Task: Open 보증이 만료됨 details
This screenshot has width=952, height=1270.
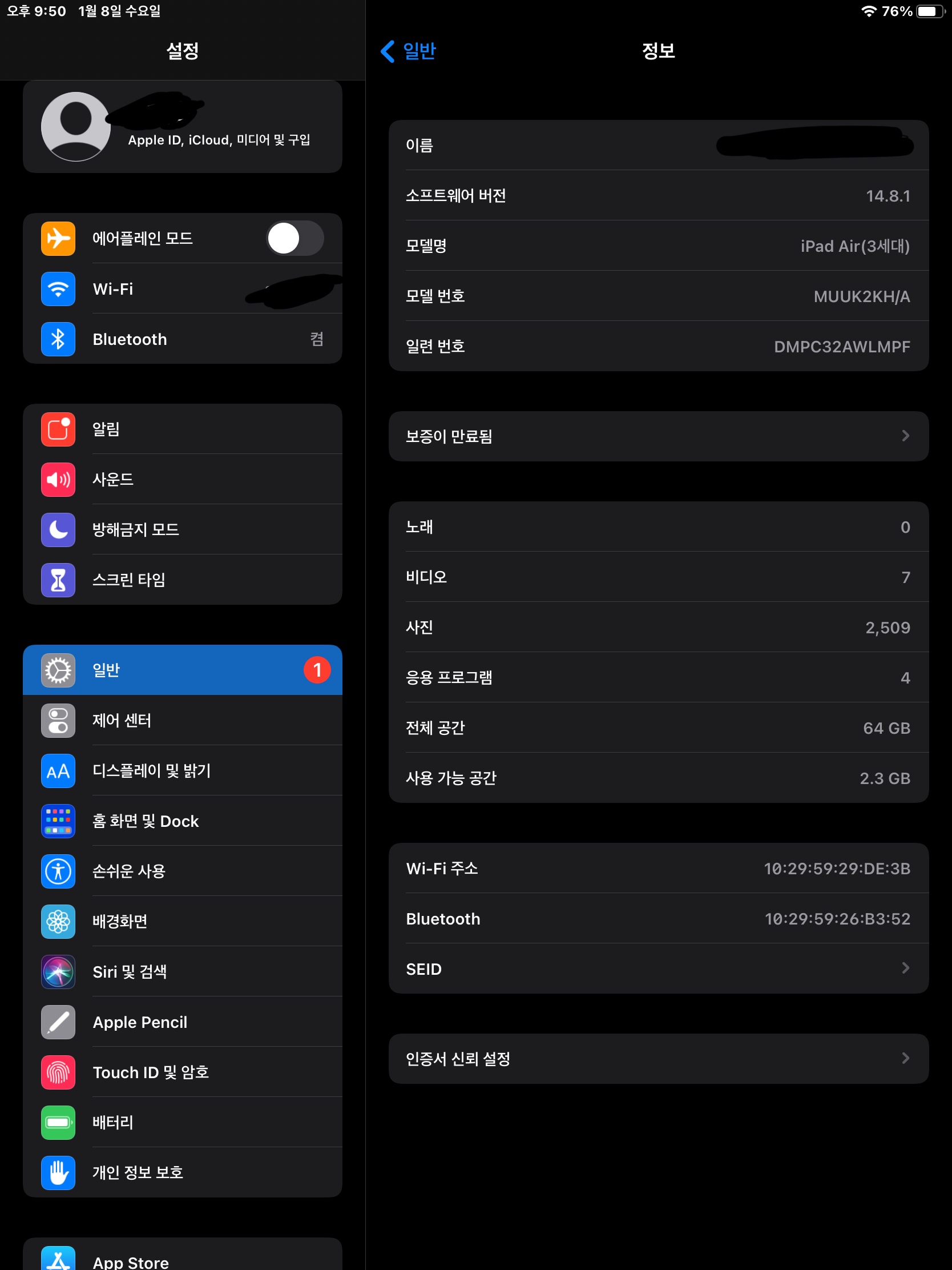Action: [658, 436]
